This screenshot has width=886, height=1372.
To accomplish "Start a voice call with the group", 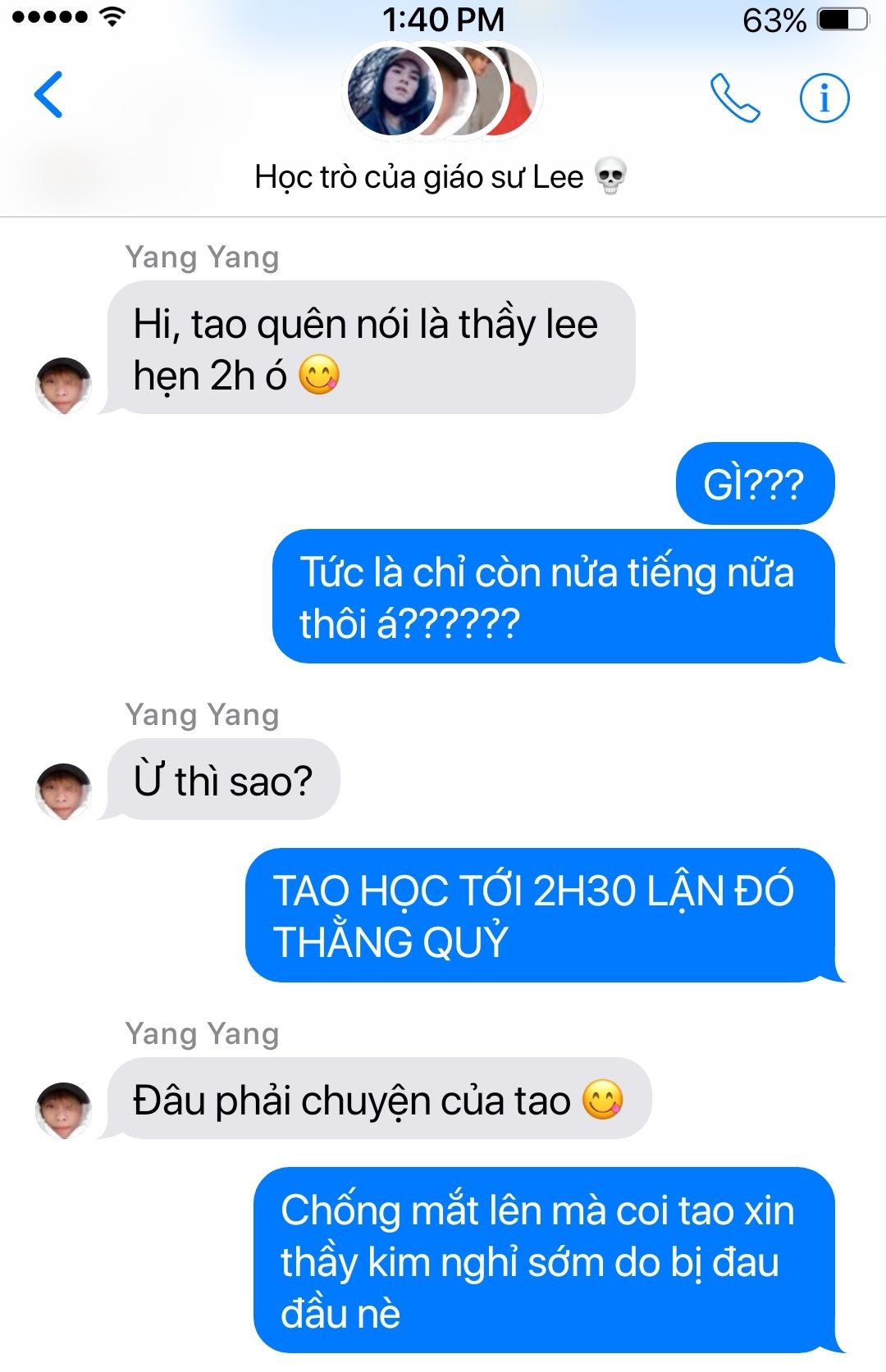I will 734,98.
